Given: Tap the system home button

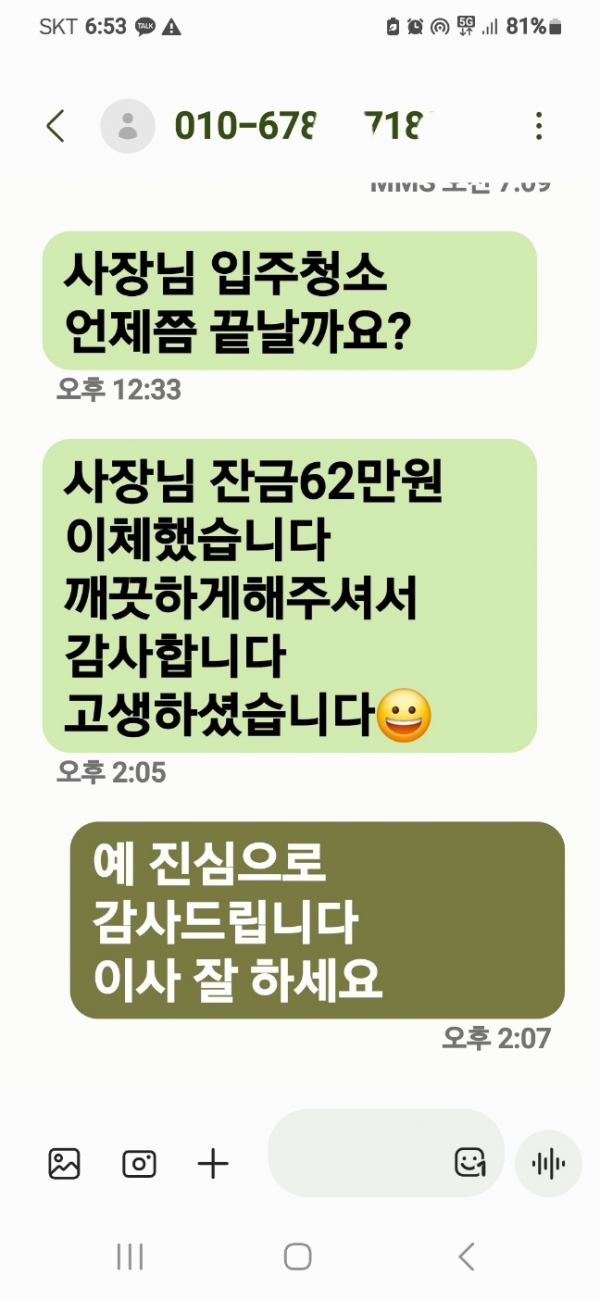Looking at the screenshot, I should click(297, 1256).
